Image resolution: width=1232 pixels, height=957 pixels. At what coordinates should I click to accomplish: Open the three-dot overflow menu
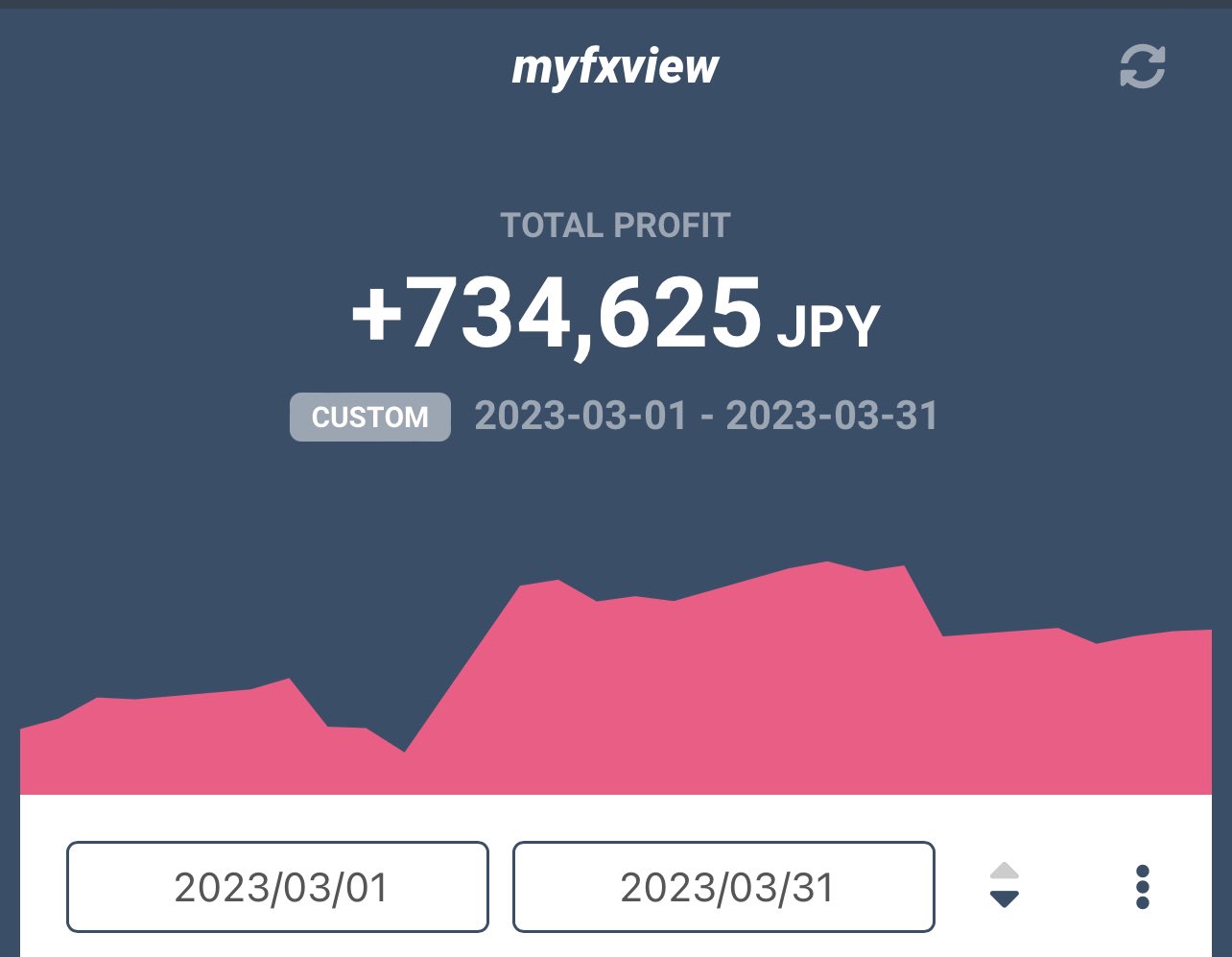1142,887
